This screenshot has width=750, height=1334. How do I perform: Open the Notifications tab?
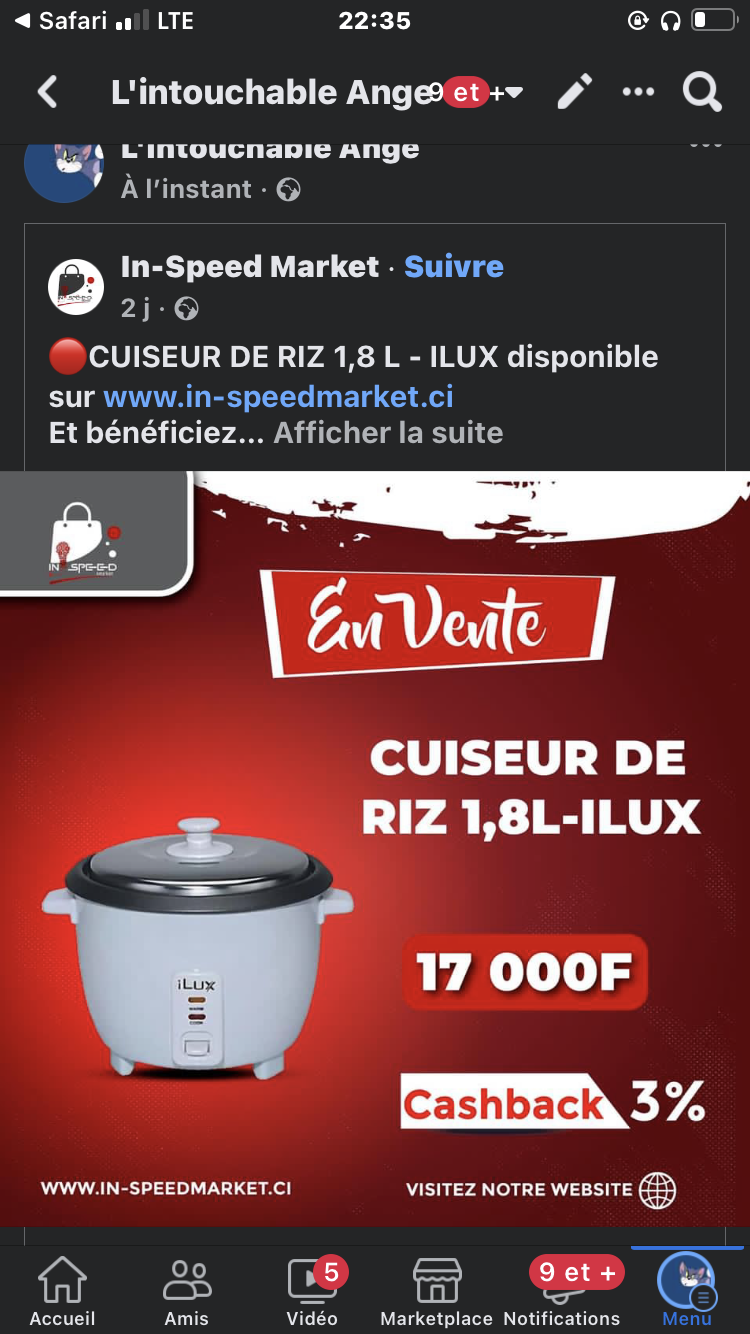coord(562,1290)
